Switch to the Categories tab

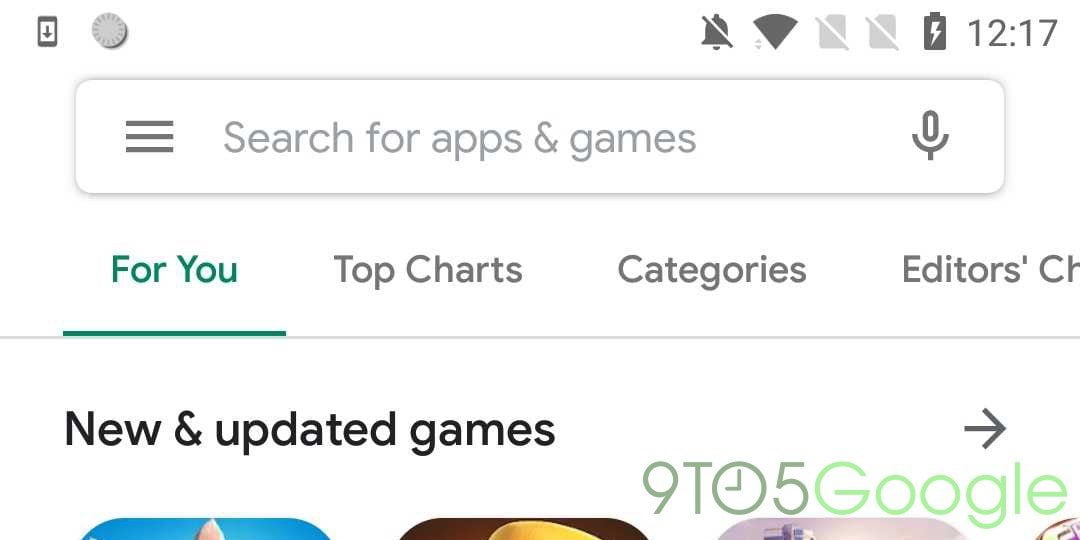712,270
